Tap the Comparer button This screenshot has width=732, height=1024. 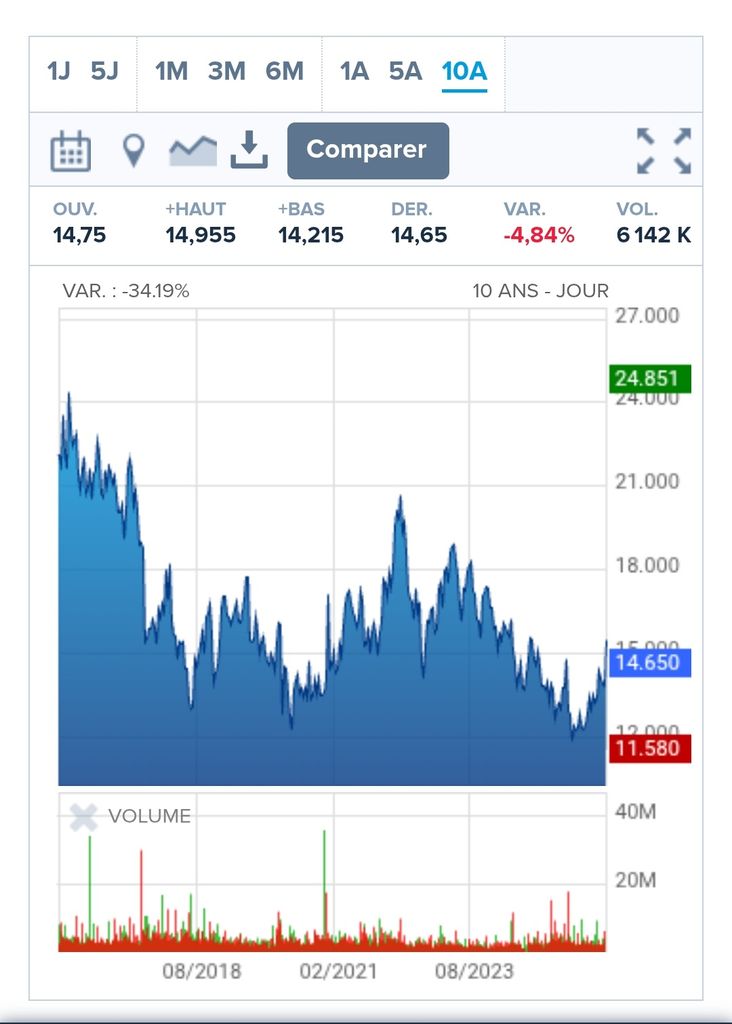[367, 150]
